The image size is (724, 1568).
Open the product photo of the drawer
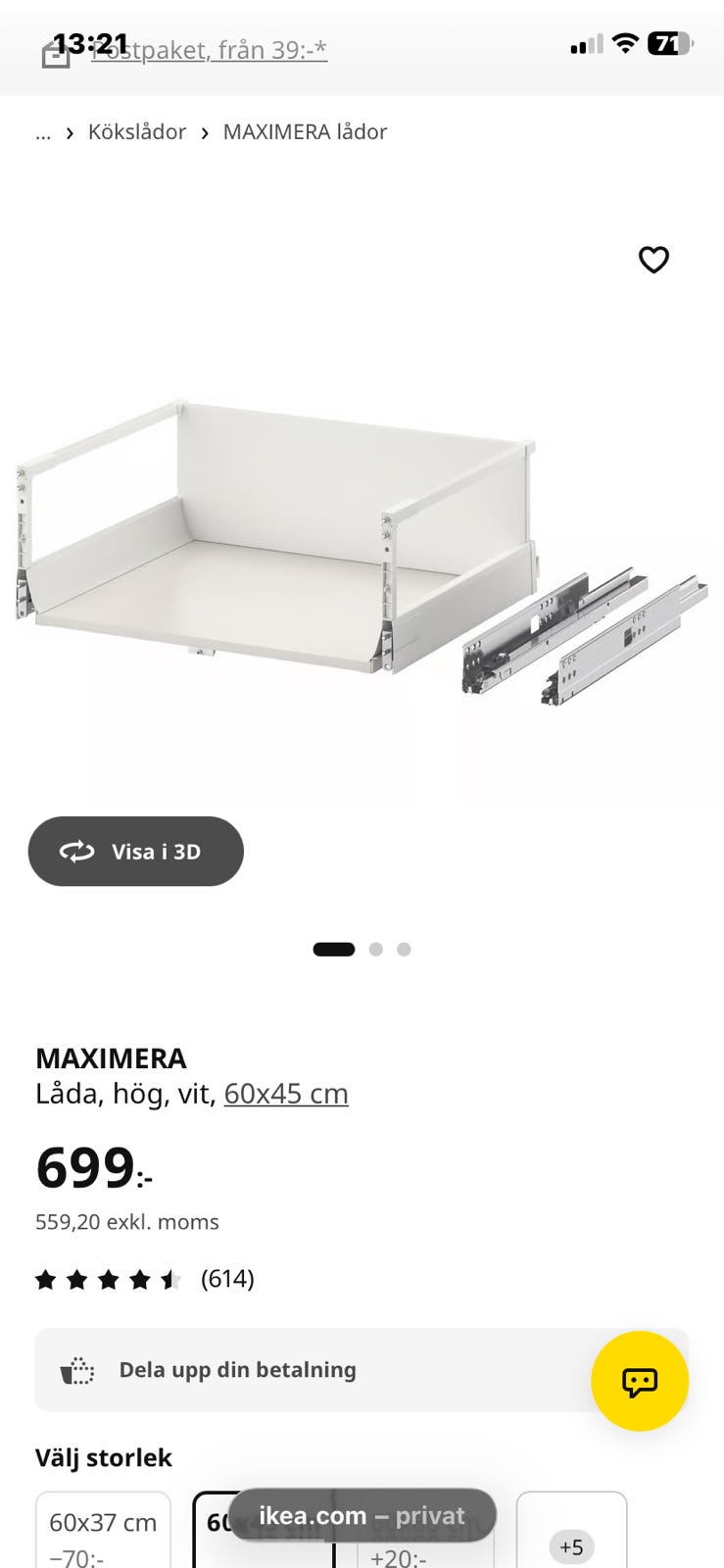pyautogui.click(x=362, y=554)
